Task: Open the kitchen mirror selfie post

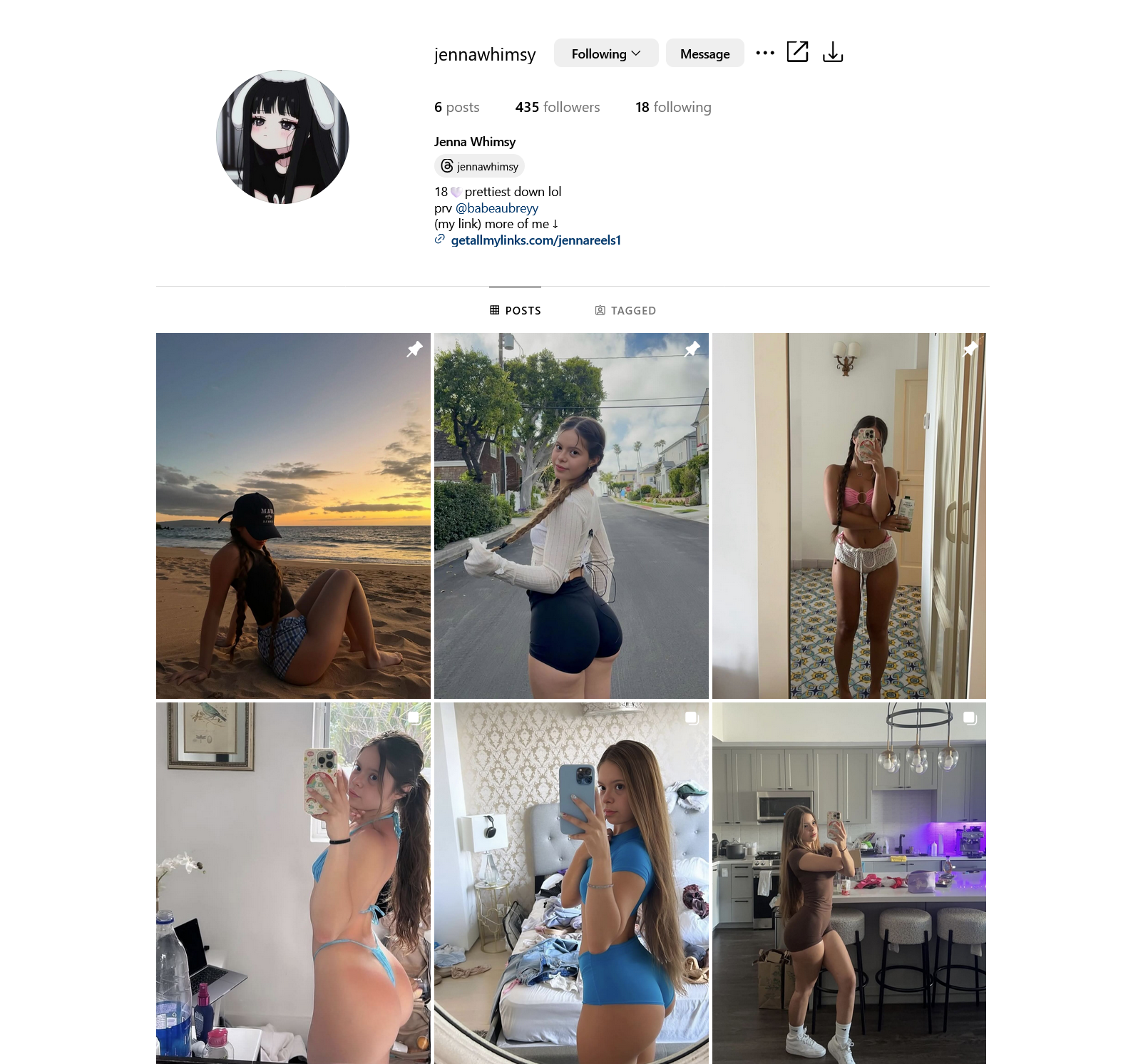Action: (849, 883)
